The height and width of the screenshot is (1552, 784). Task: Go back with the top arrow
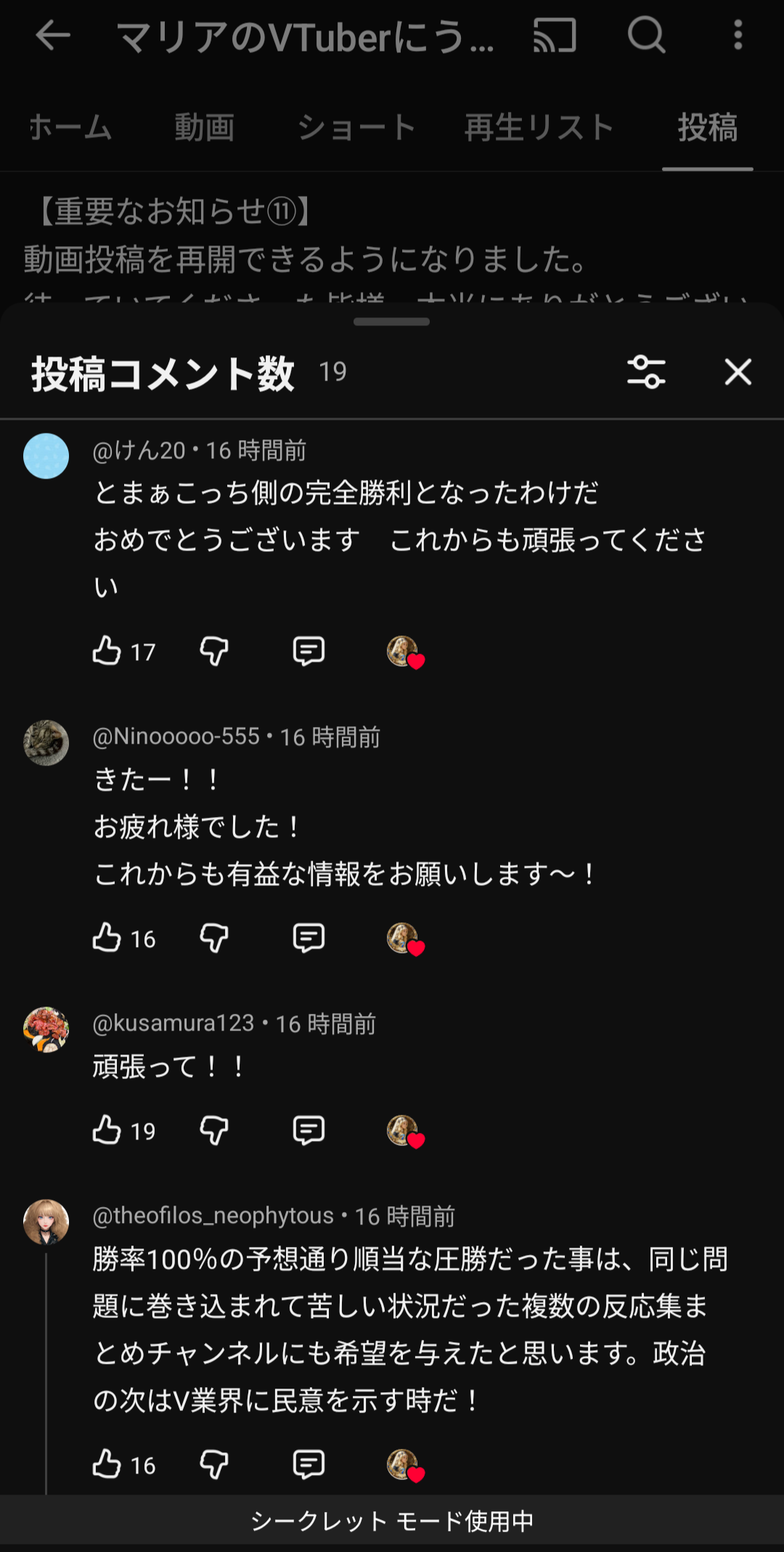pyautogui.click(x=52, y=35)
